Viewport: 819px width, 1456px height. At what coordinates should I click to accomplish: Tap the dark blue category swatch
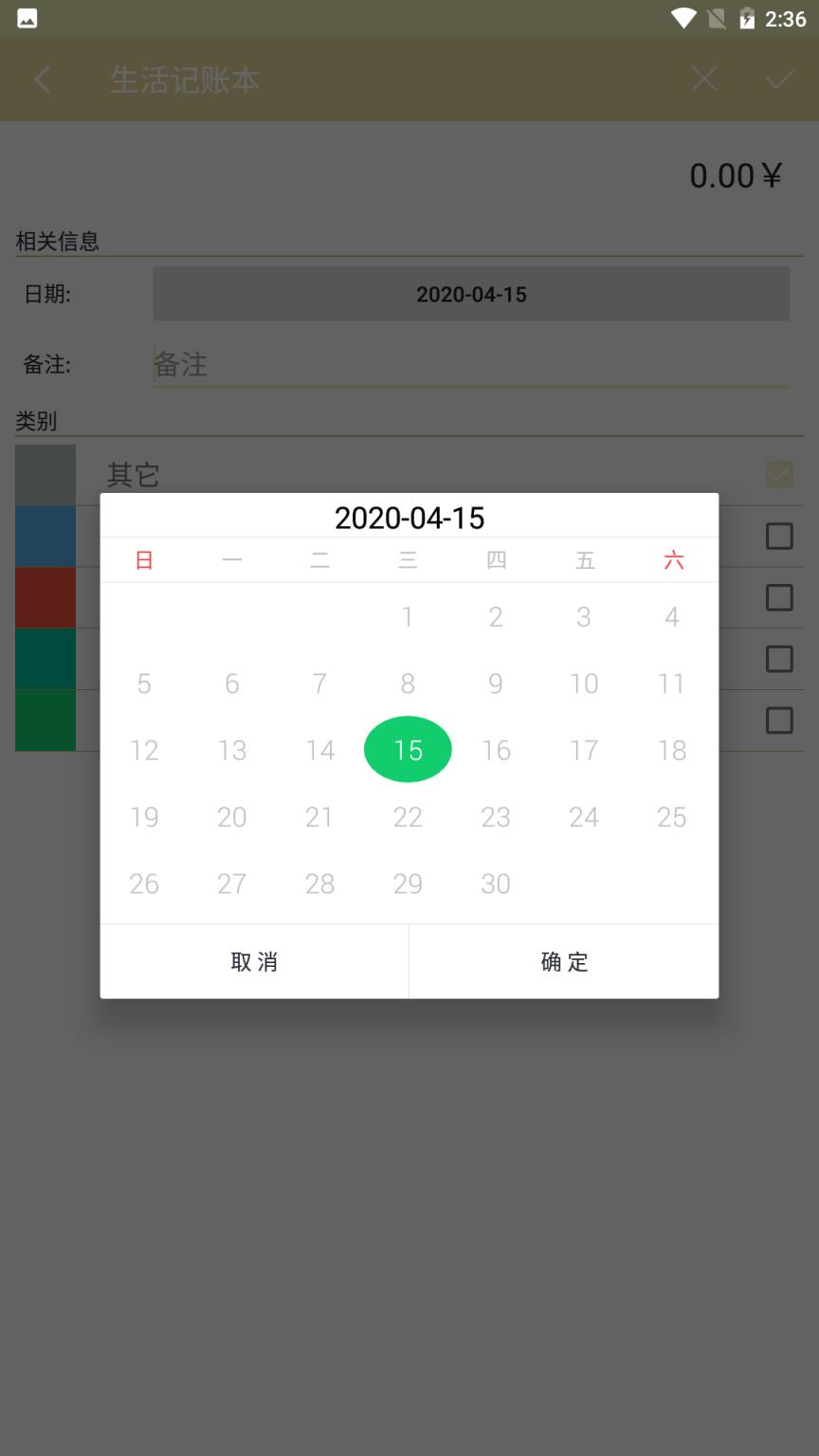[45, 536]
